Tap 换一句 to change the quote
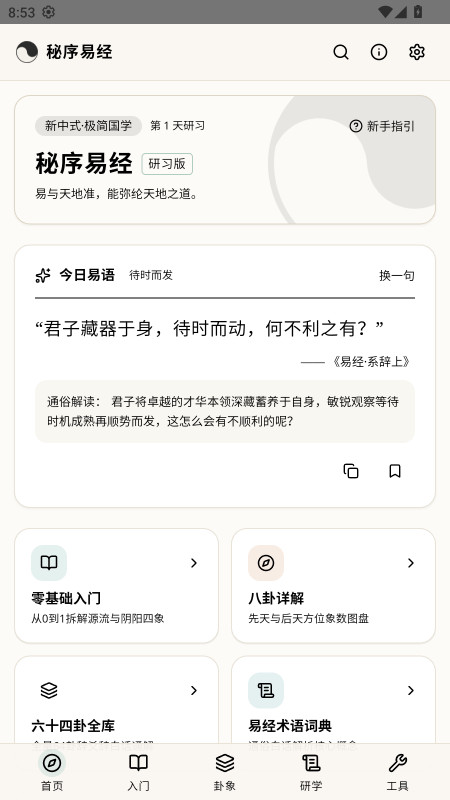The image size is (450, 800). click(396, 276)
